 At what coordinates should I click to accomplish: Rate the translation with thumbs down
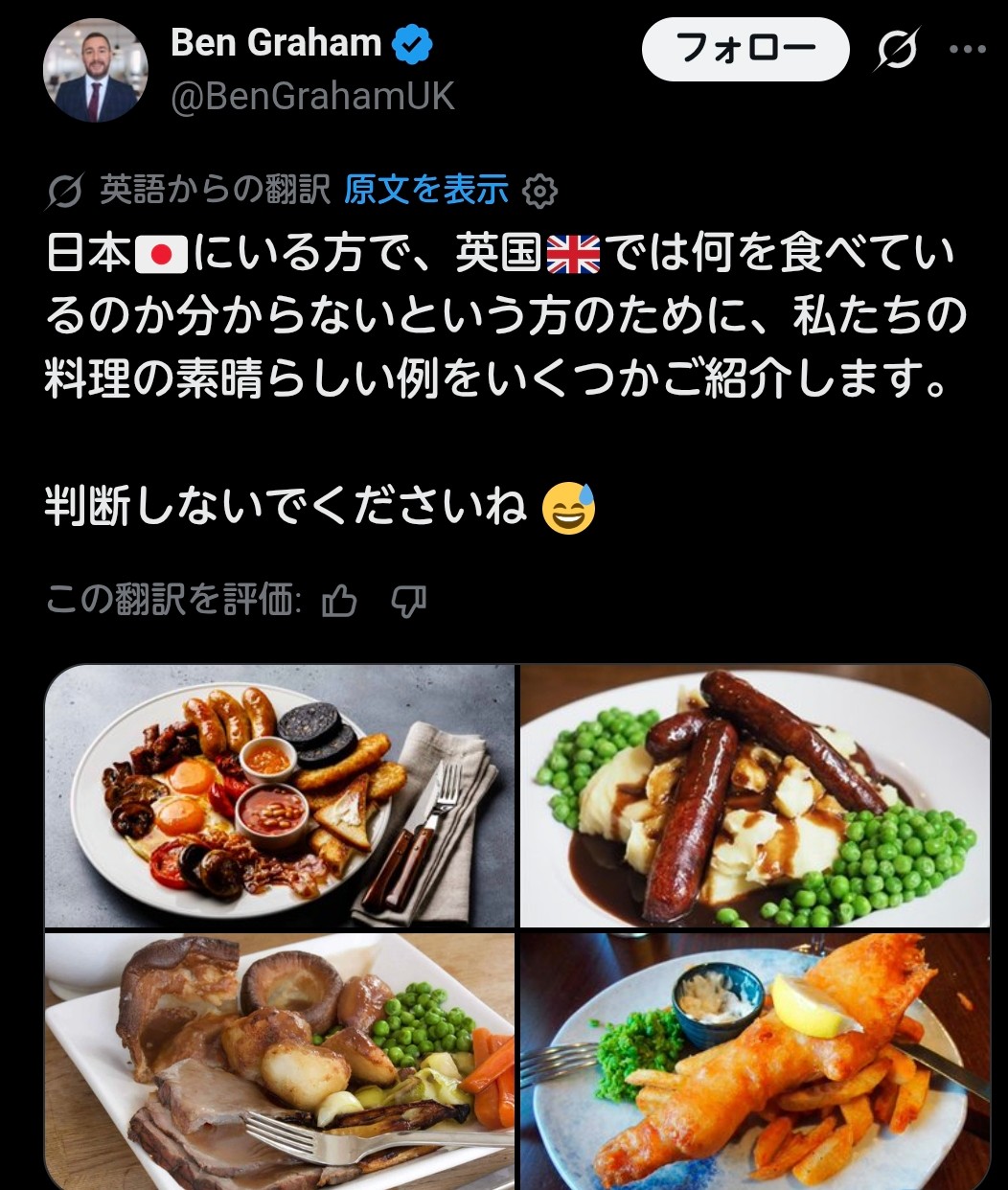(409, 602)
